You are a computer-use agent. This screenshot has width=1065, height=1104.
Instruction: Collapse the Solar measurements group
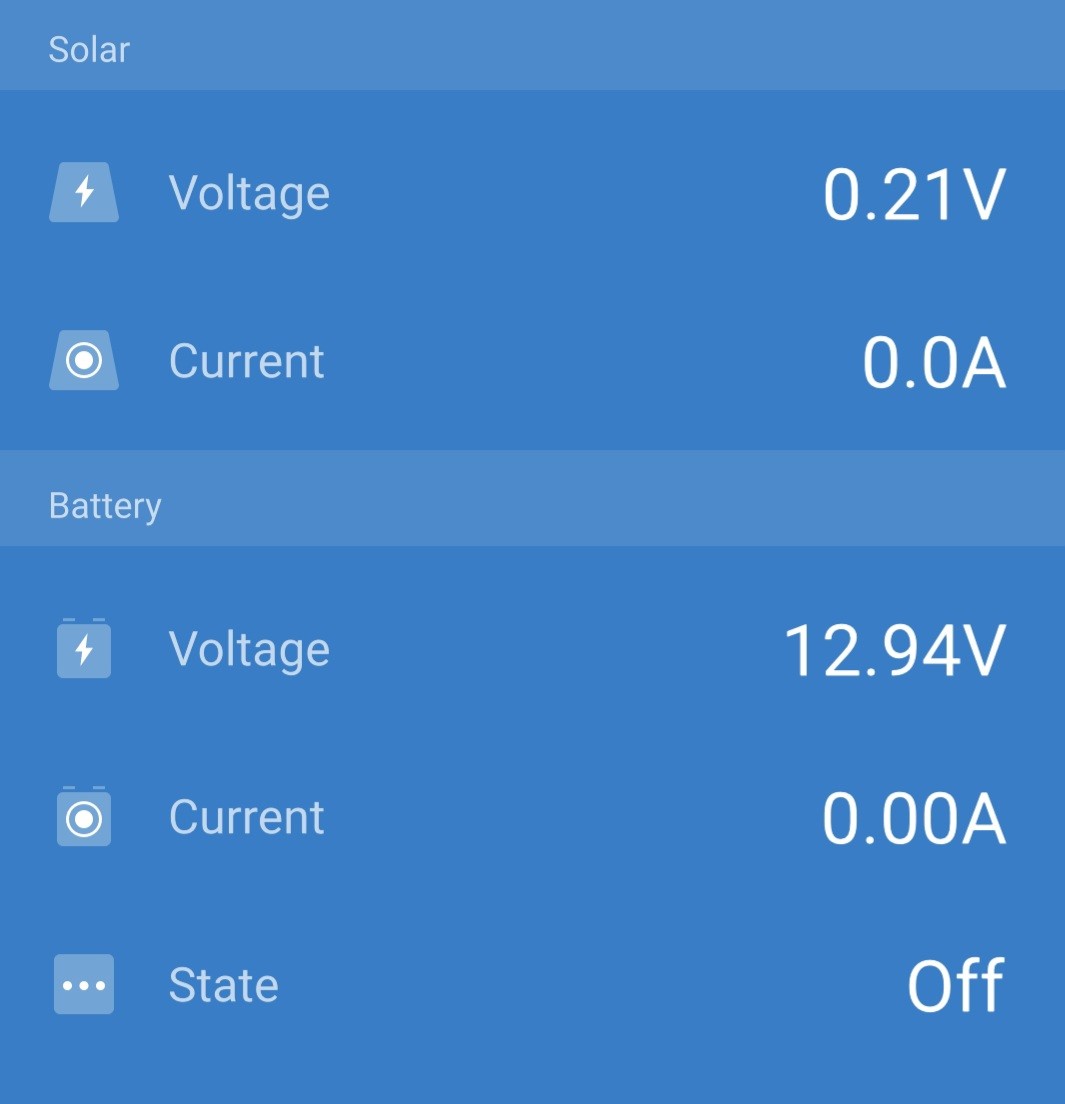pyautogui.click(x=88, y=48)
